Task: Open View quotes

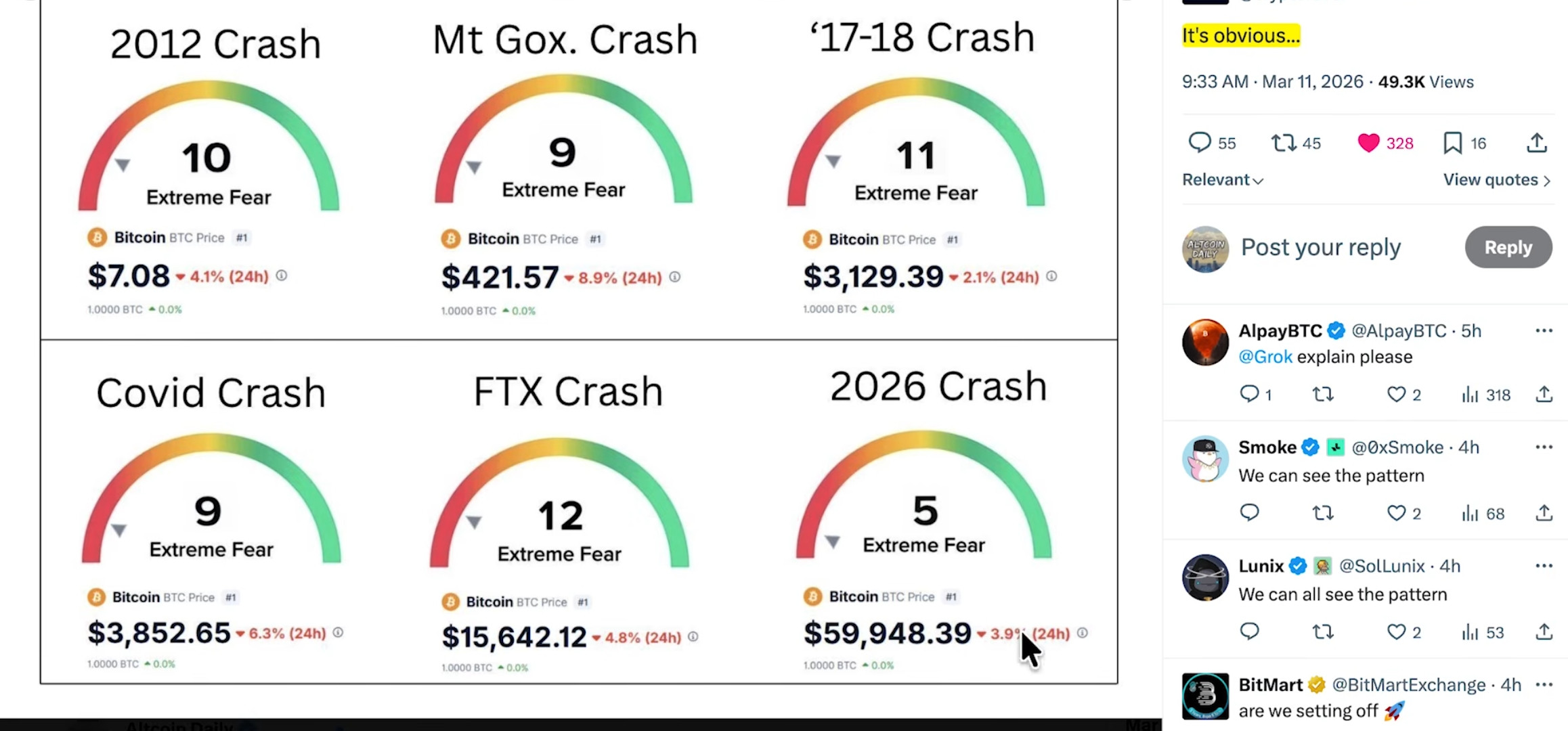Action: tap(1496, 180)
